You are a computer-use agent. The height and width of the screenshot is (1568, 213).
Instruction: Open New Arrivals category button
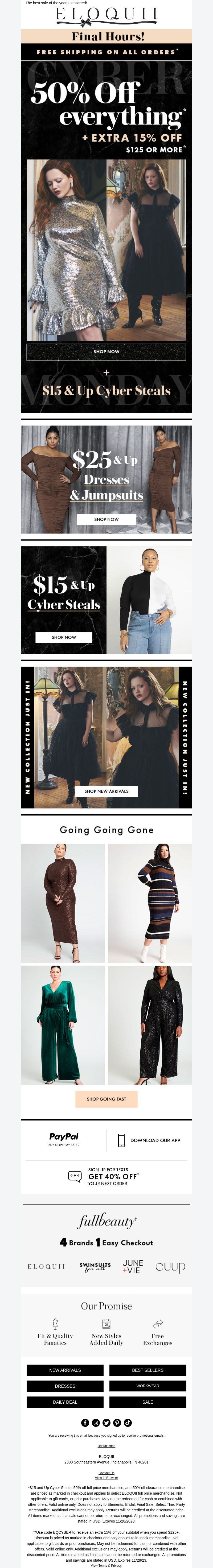point(65,1370)
